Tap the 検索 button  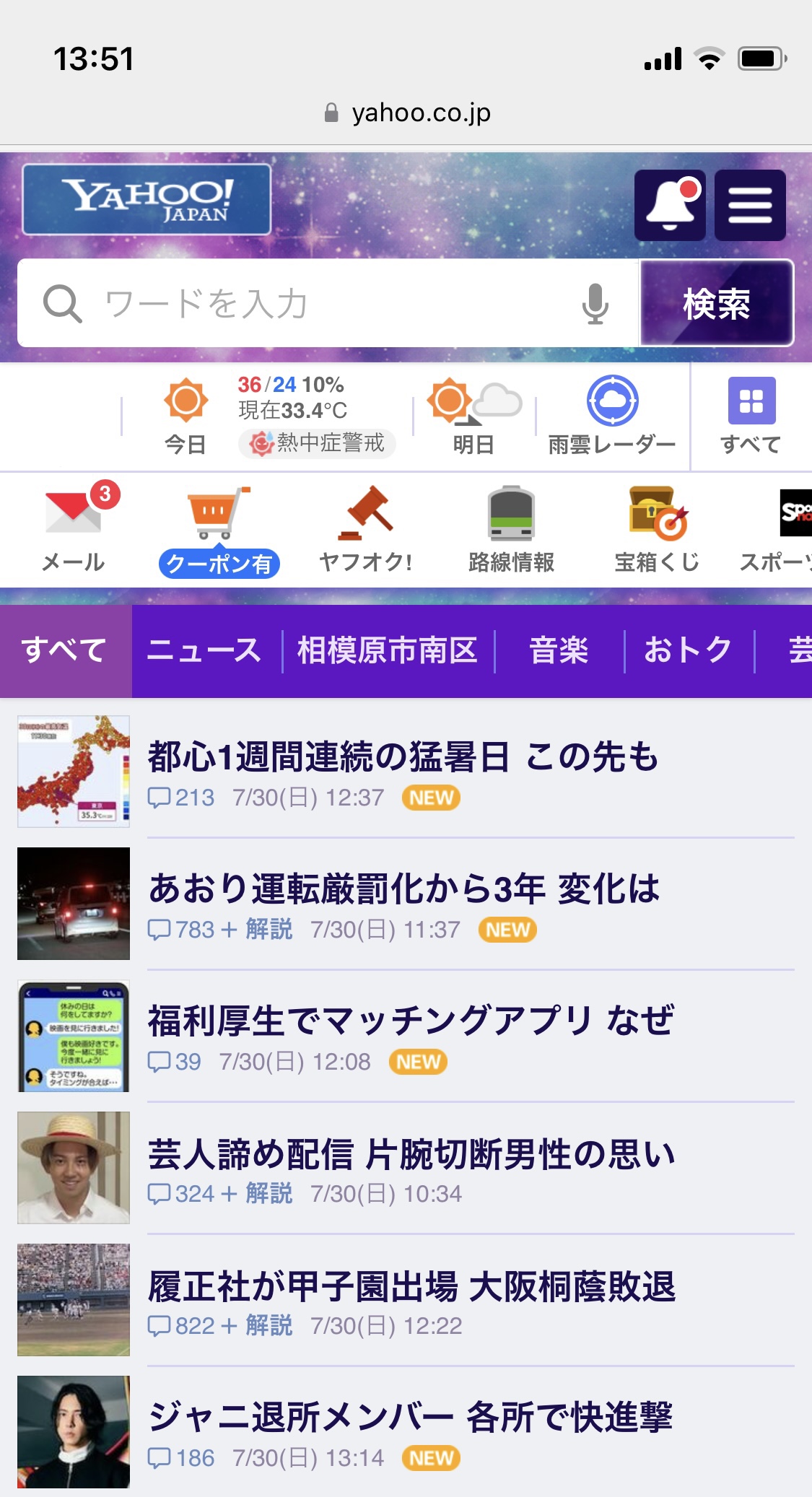[716, 303]
